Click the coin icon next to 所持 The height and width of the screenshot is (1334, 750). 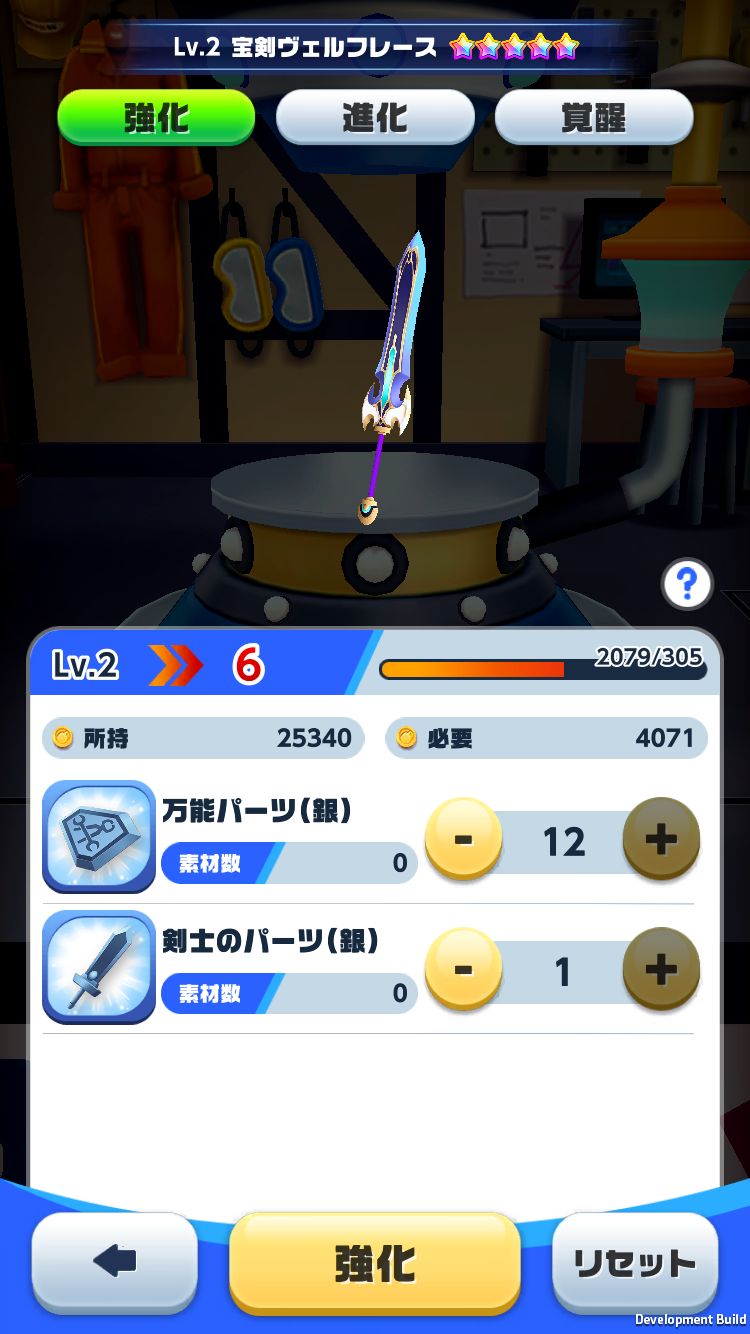[x=62, y=738]
